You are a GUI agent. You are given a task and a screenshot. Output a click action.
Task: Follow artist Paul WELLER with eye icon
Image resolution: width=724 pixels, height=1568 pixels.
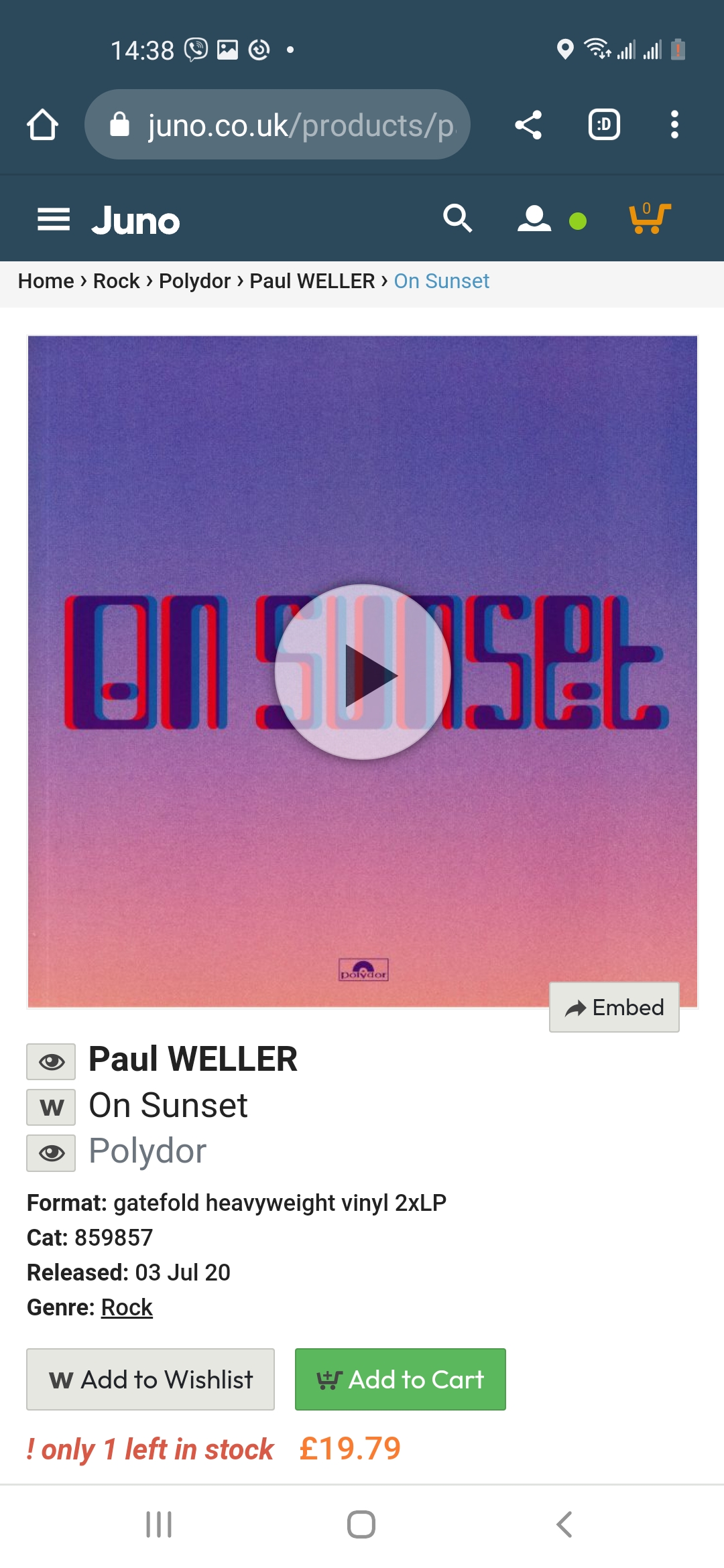tap(51, 1061)
